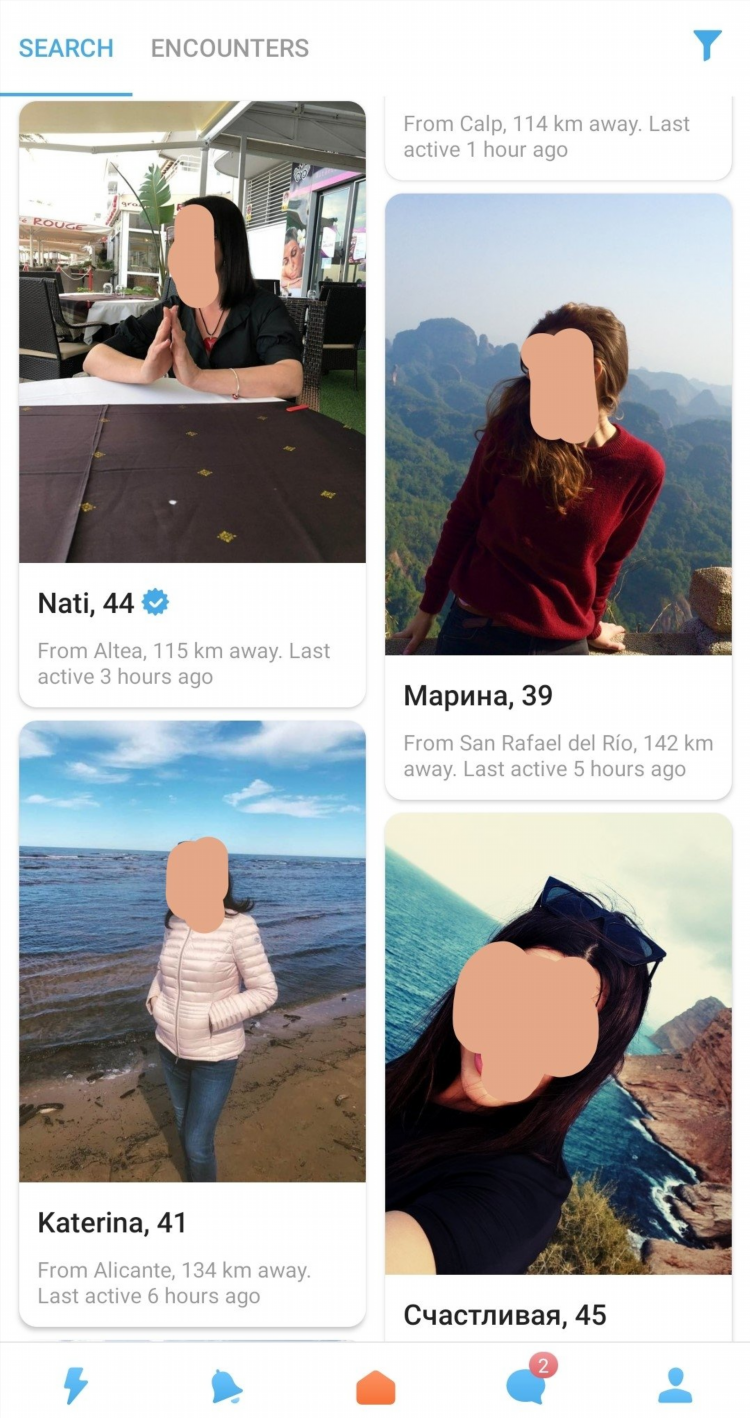Open the profile card from Calp
This screenshot has width=750, height=1418.
coord(558,138)
